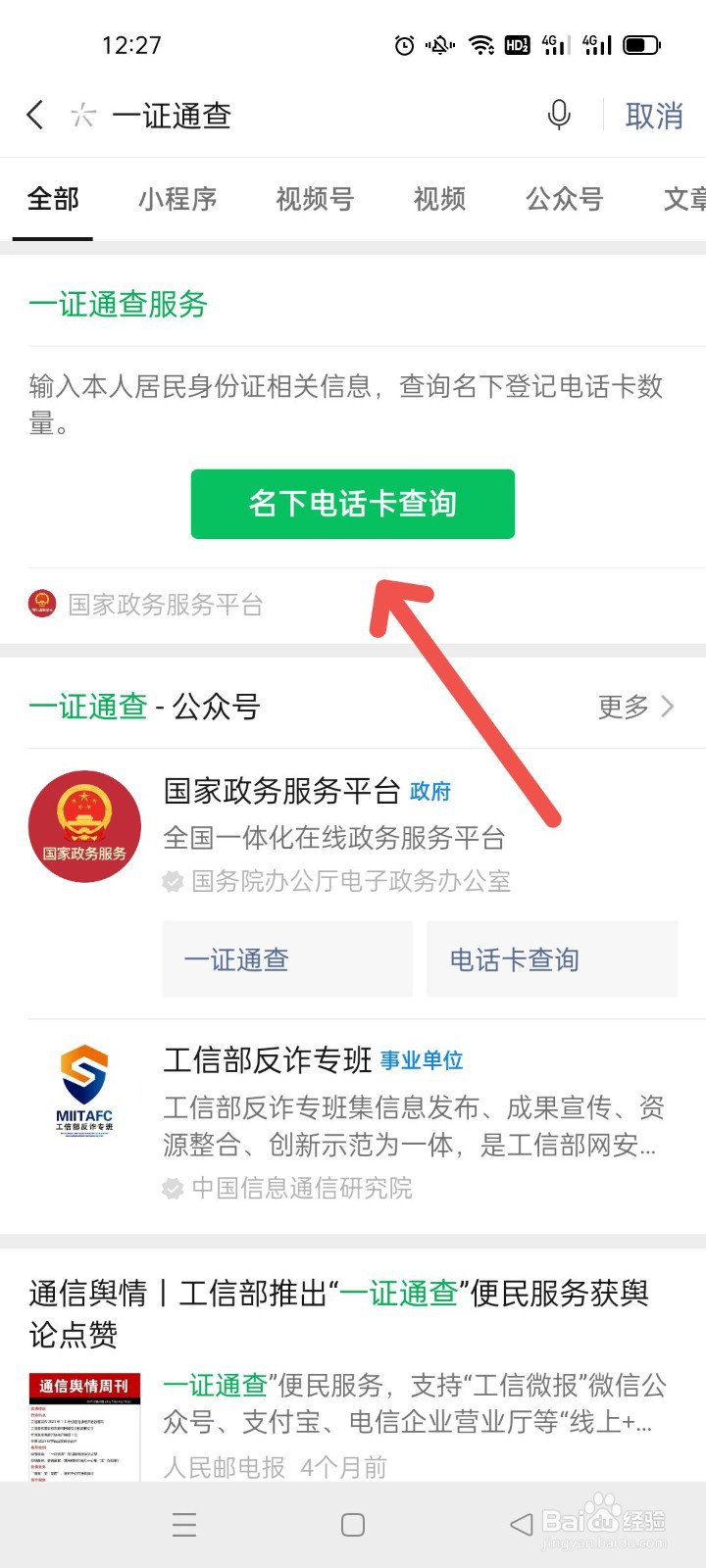Screen dimensions: 706x1568
Task: Tap the green 名下电话卡查询 button
Action: pos(353,504)
